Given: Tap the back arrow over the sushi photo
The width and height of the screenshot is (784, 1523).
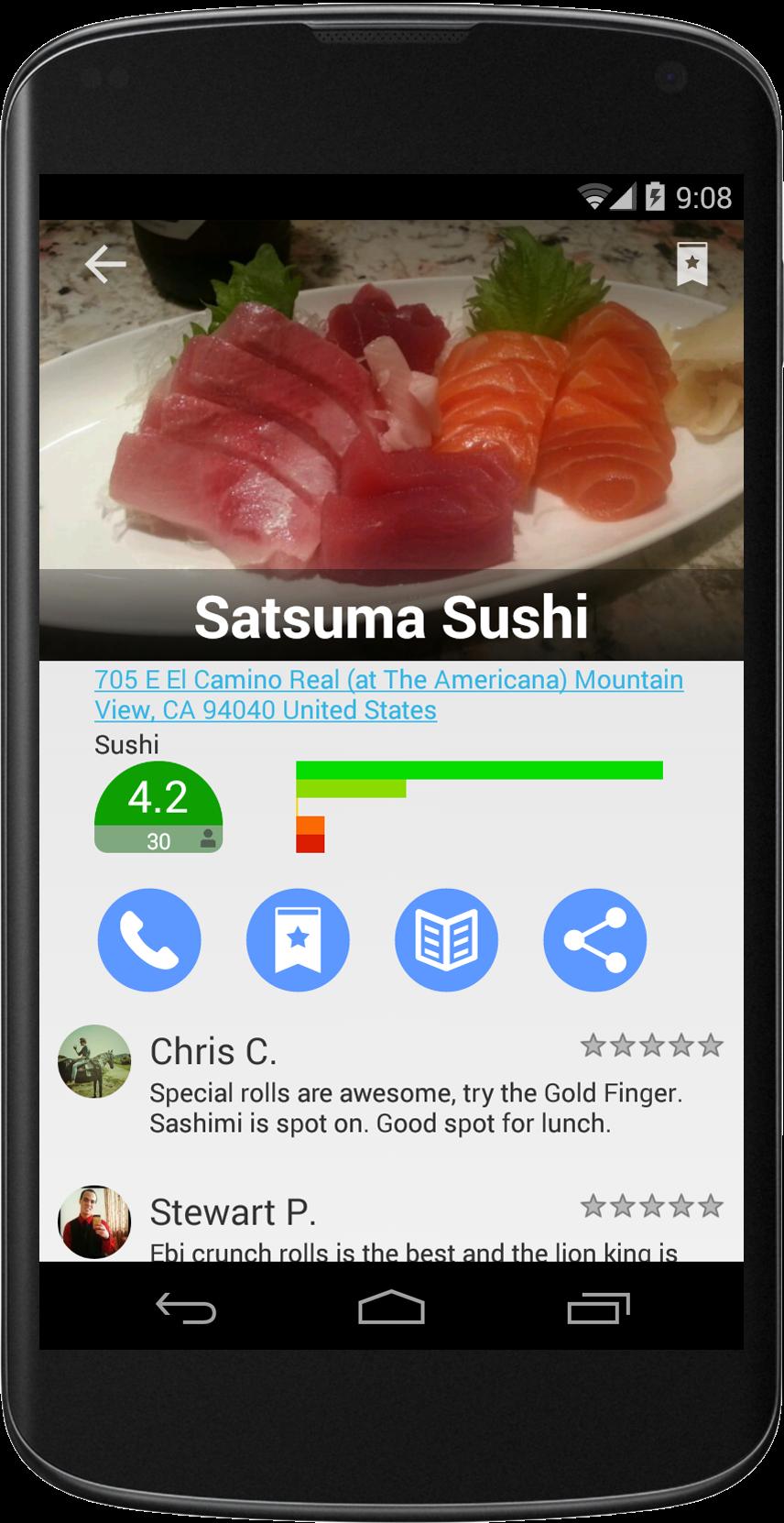Looking at the screenshot, I should [x=105, y=265].
